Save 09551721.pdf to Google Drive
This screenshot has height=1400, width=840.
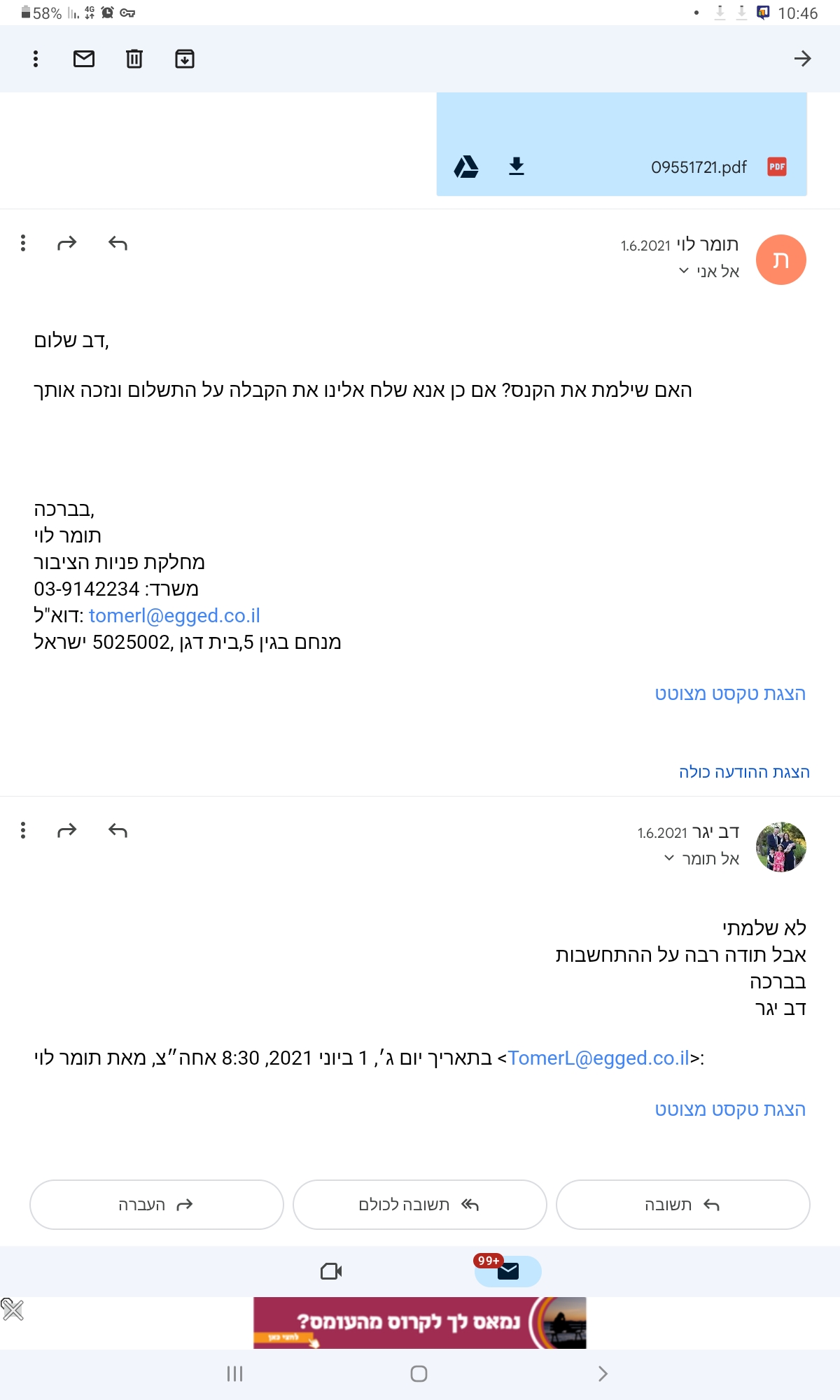[466, 167]
